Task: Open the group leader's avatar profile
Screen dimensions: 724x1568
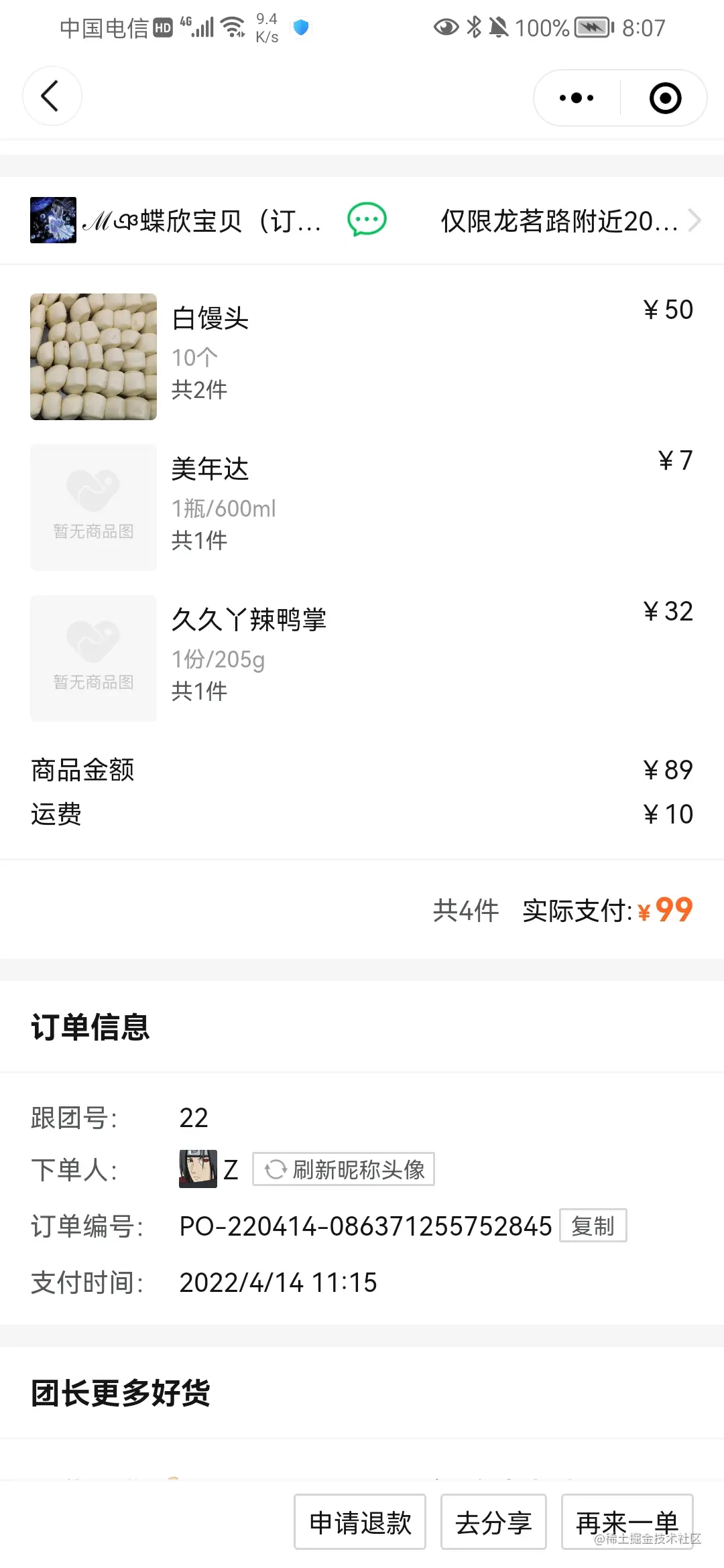Action: [x=54, y=220]
